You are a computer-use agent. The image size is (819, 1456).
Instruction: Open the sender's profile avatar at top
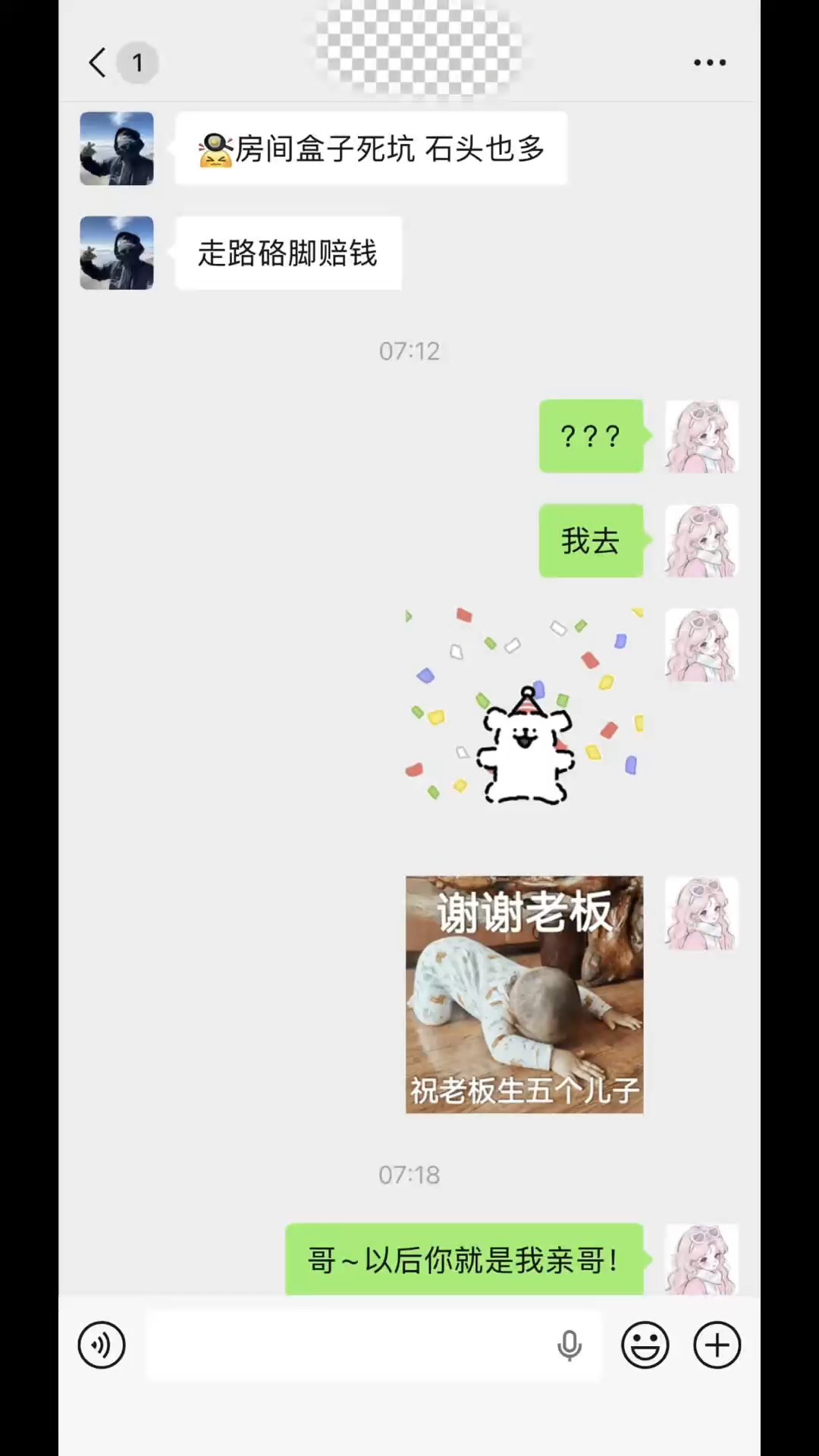pos(116,148)
